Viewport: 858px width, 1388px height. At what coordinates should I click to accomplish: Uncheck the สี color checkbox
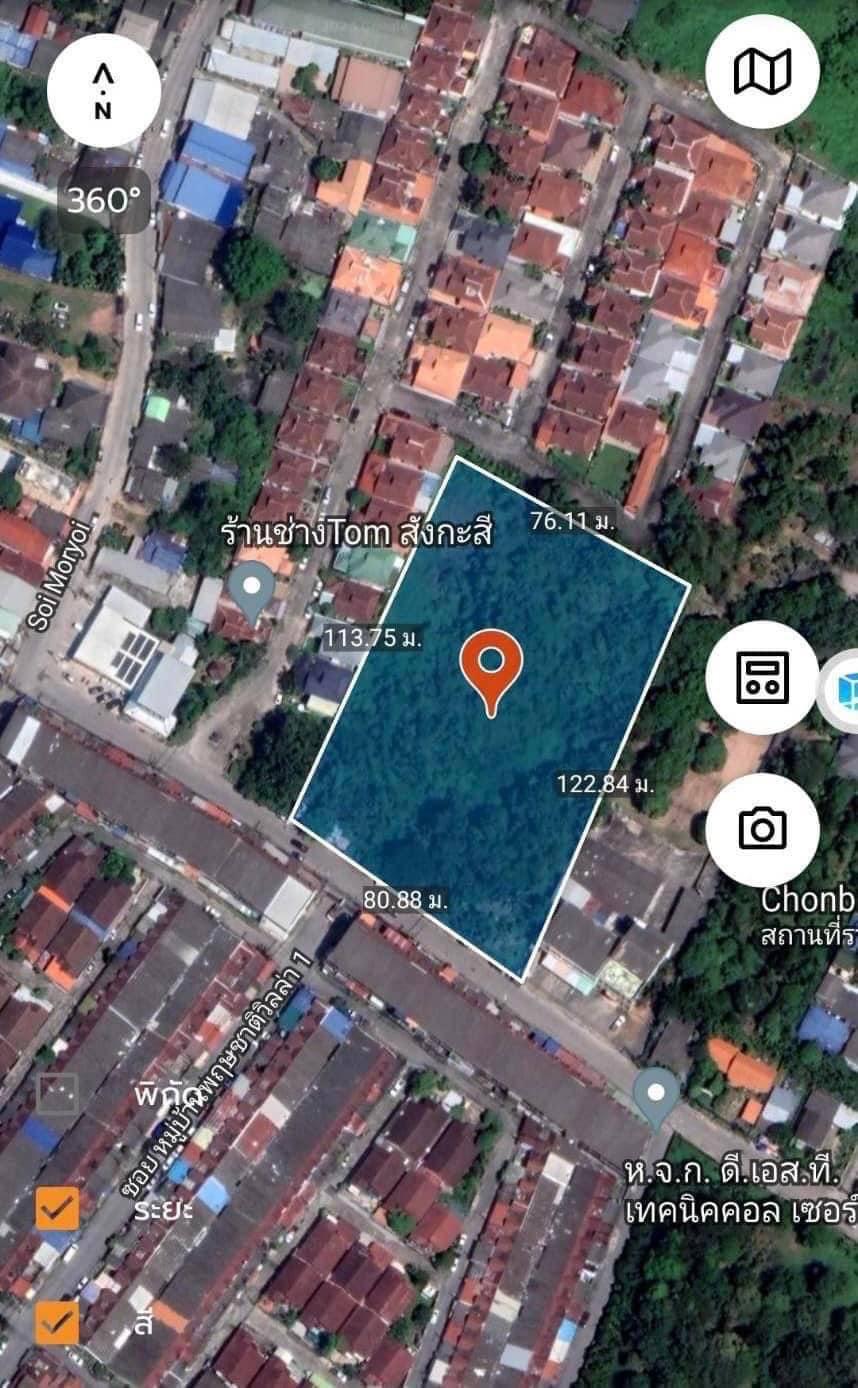tap(57, 1323)
